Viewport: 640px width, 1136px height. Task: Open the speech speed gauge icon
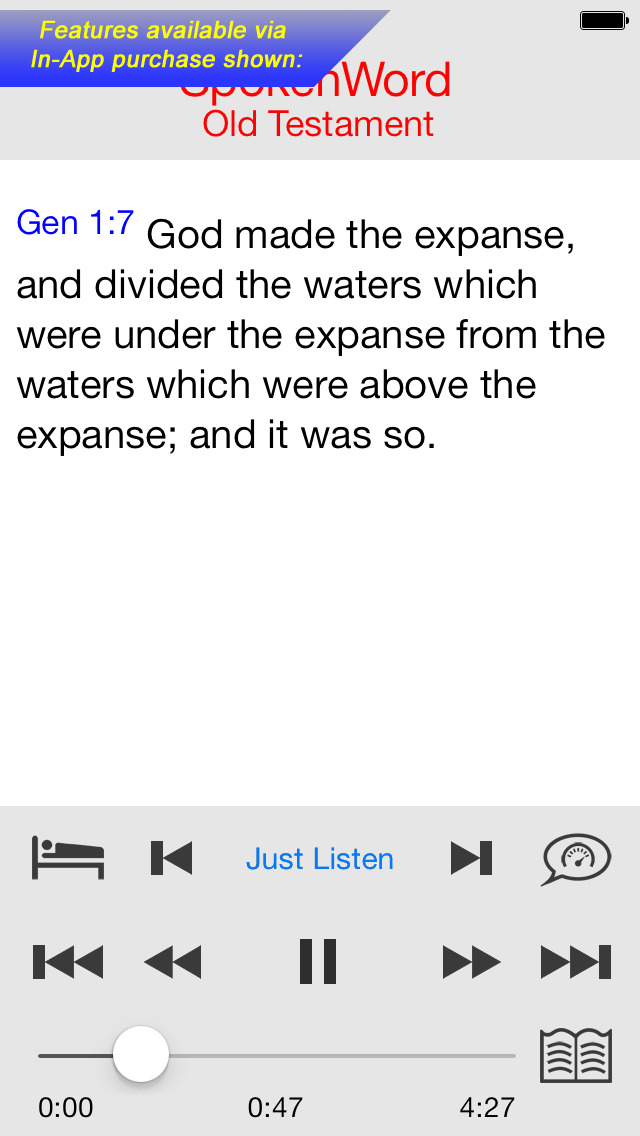pyautogui.click(x=577, y=859)
